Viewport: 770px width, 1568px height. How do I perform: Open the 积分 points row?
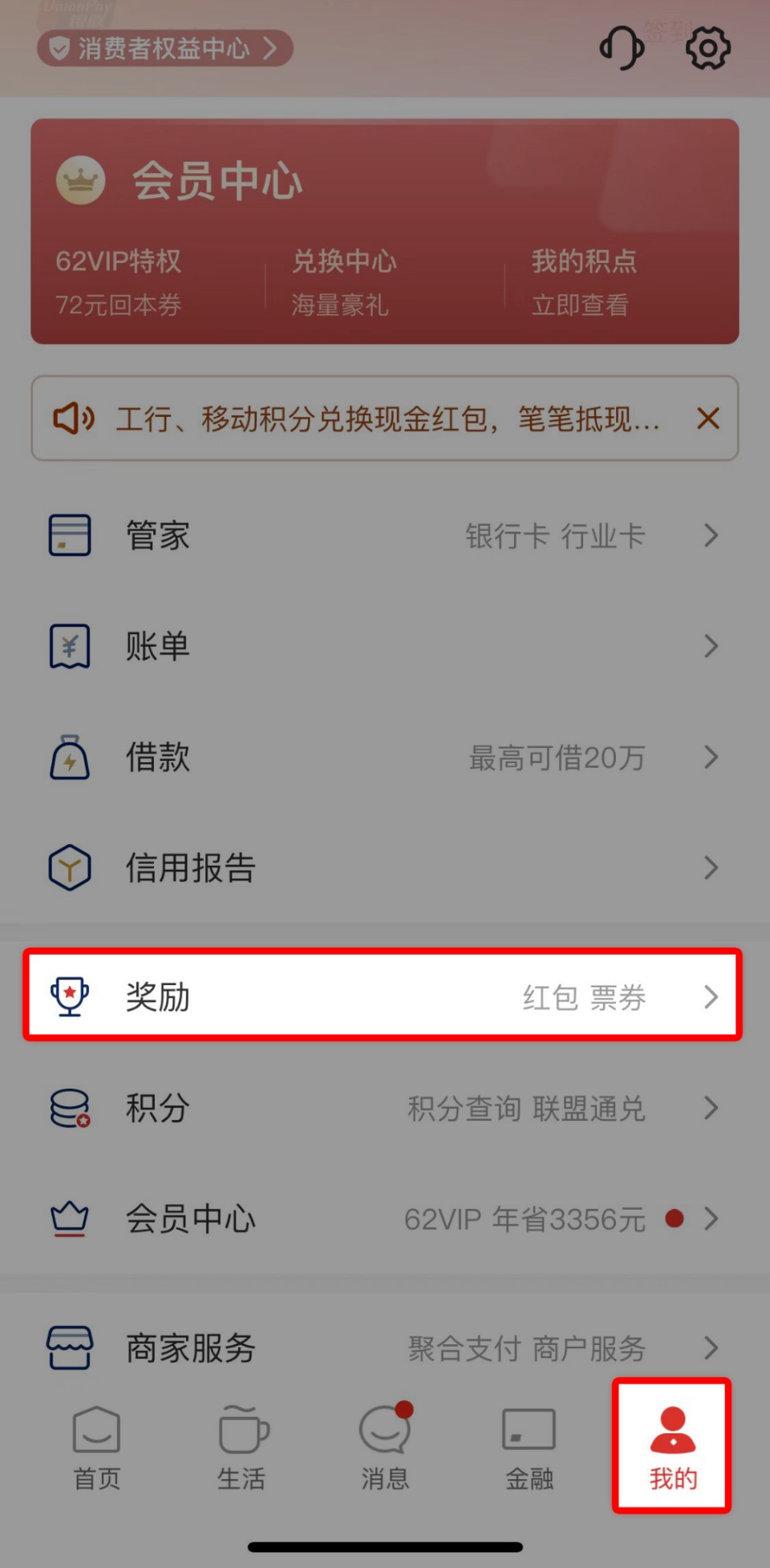383,1108
